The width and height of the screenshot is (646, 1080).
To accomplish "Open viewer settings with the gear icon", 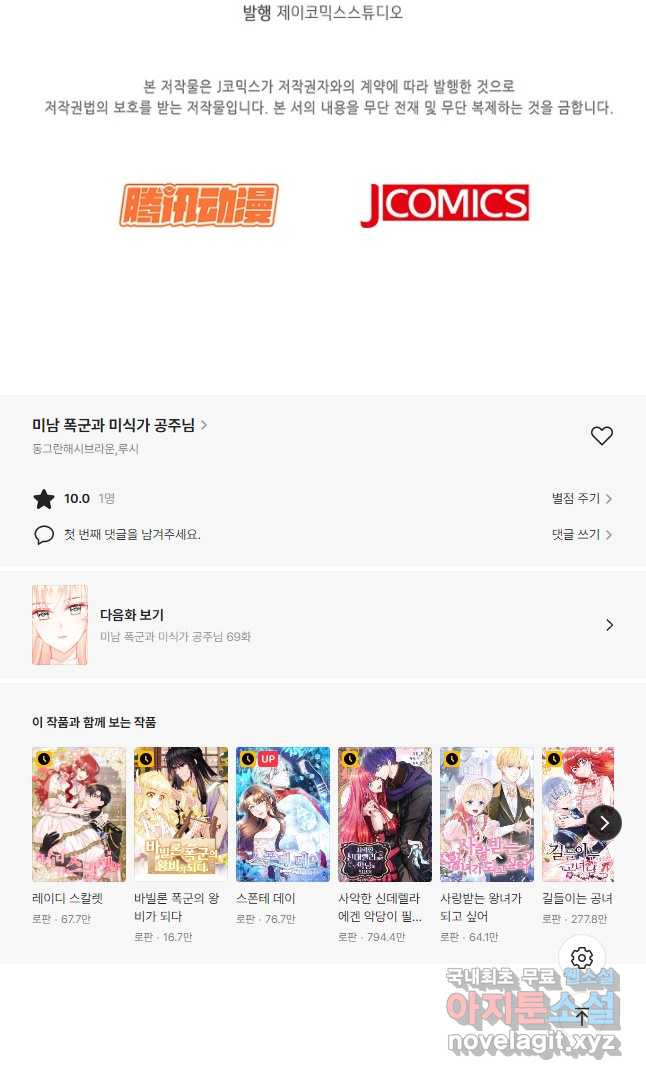I will 582,958.
